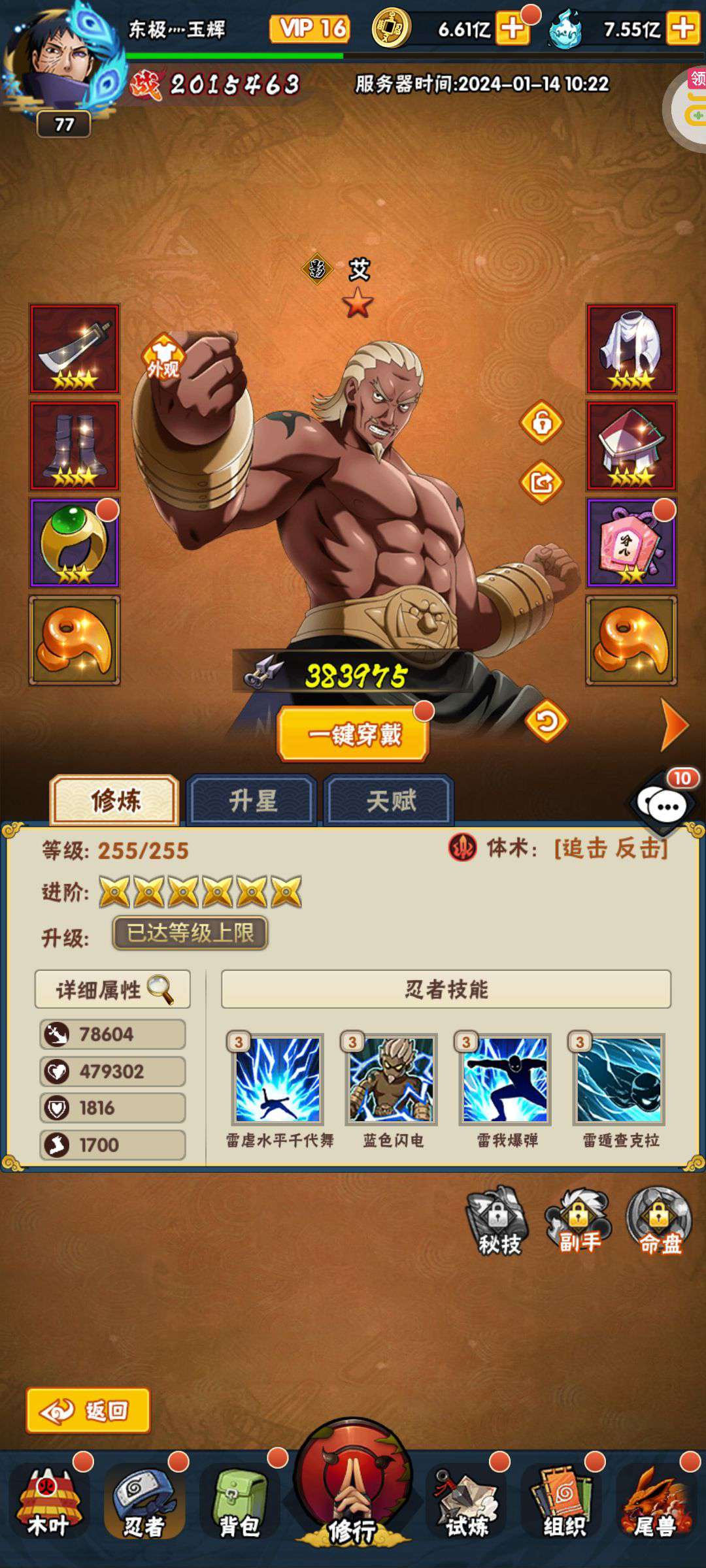This screenshot has height=1568, width=706.
Task: Open the green ring equipment slot
Action: point(75,543)
